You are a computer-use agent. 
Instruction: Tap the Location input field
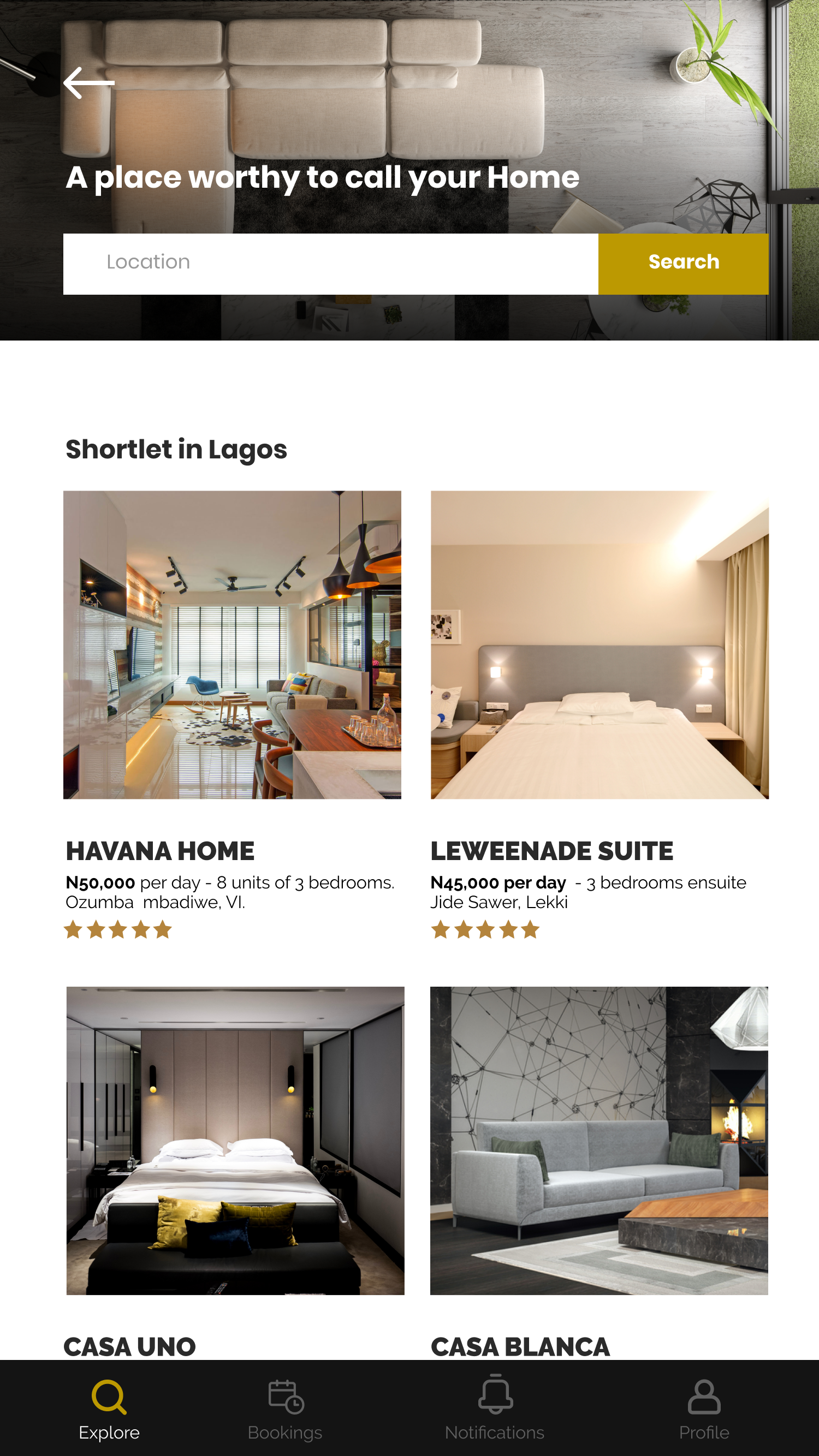[x=330, y=264]
